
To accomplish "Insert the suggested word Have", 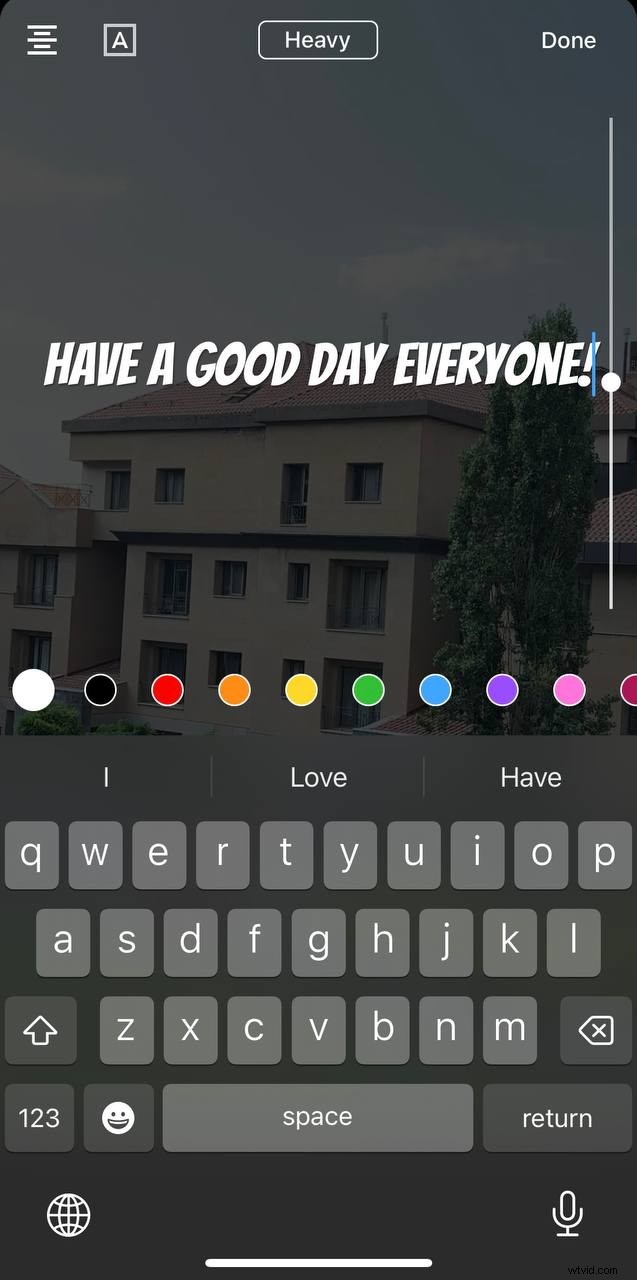I will click(530, 778).
